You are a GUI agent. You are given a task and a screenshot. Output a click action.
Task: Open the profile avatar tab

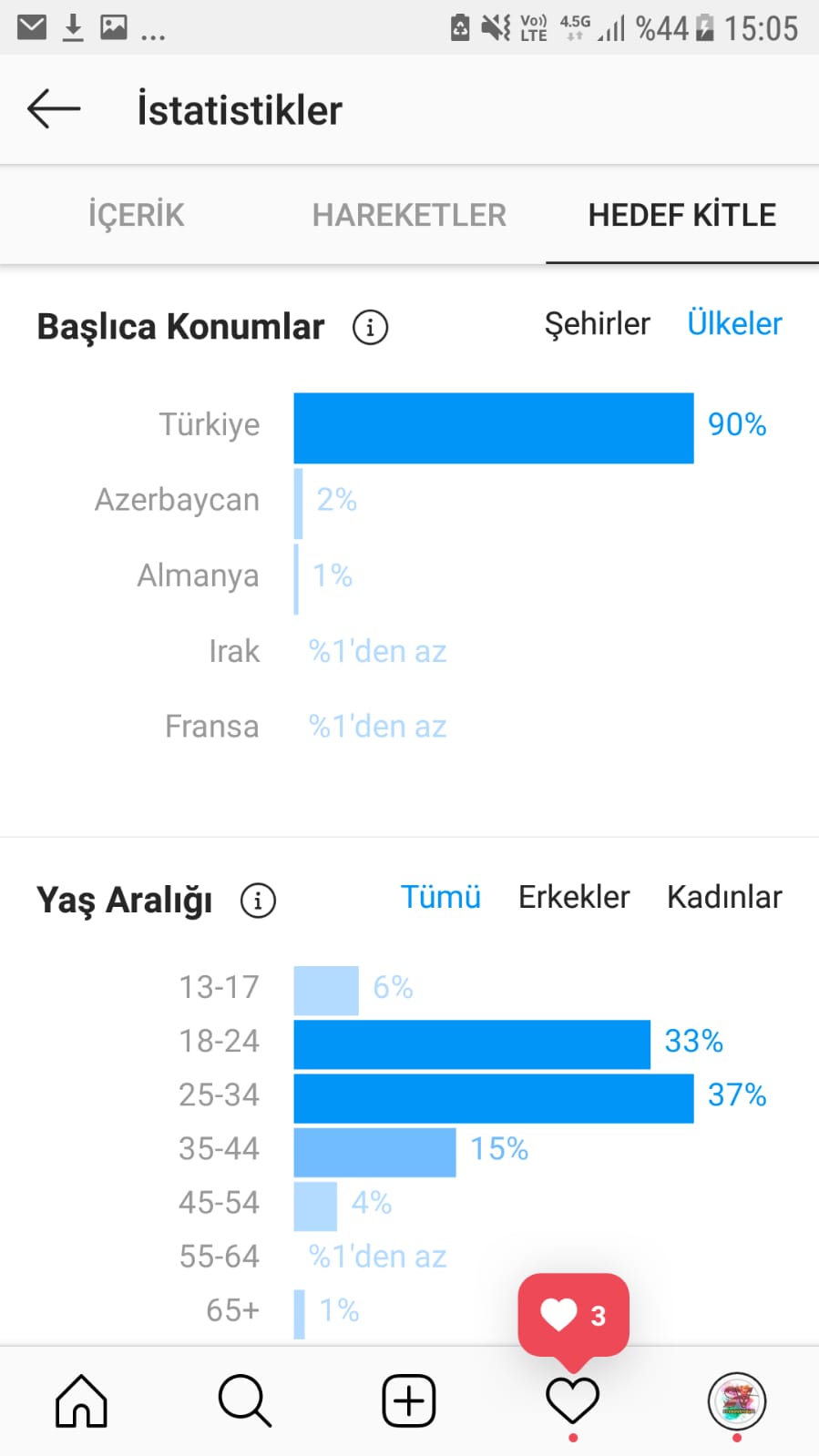(x=737, y=1401)
